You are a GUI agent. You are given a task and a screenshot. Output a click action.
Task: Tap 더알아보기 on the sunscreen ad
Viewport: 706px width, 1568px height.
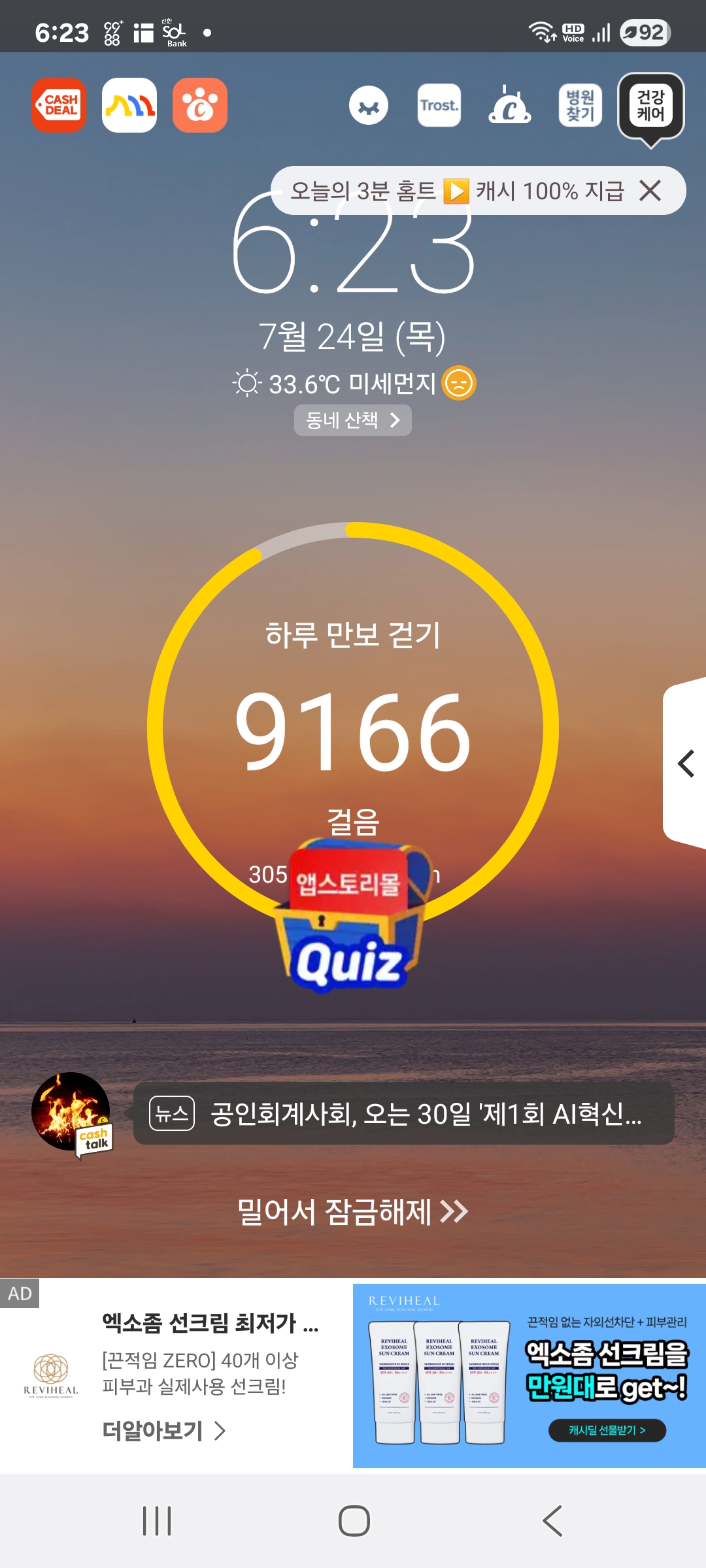(163, 1431)
